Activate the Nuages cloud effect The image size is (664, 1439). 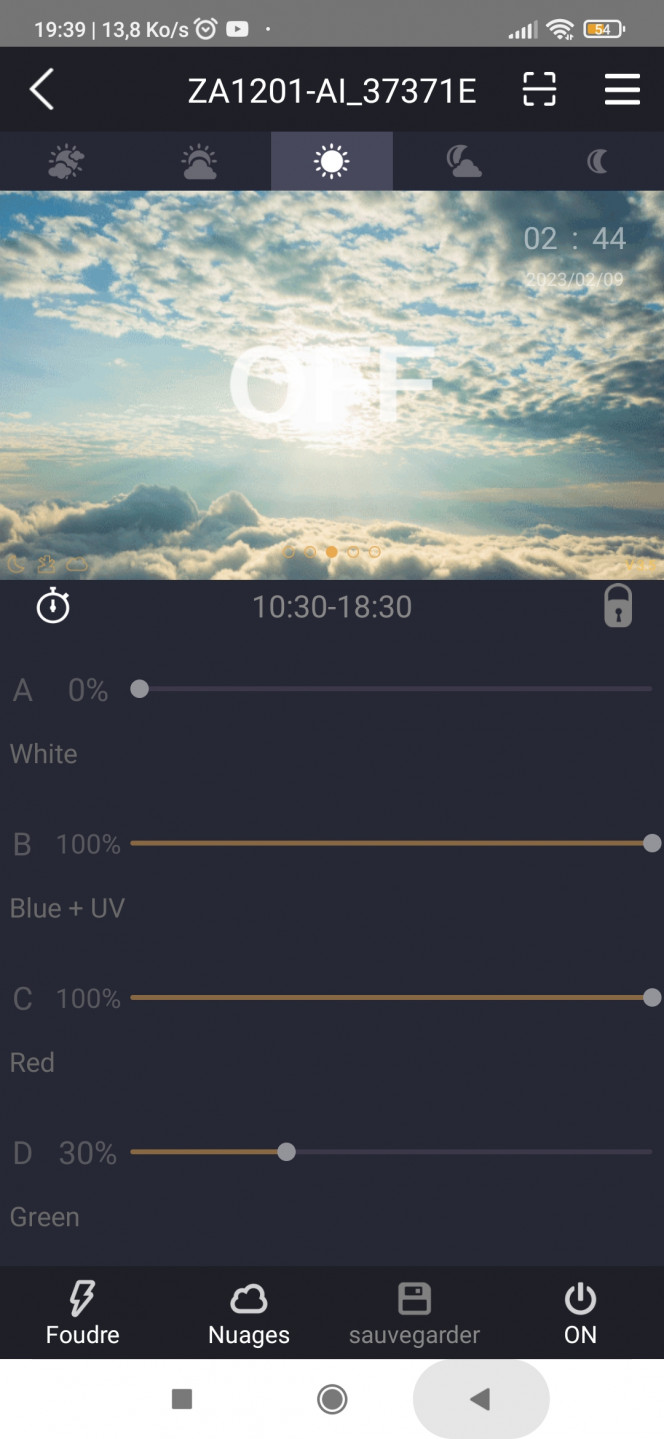click(248, 1313)
